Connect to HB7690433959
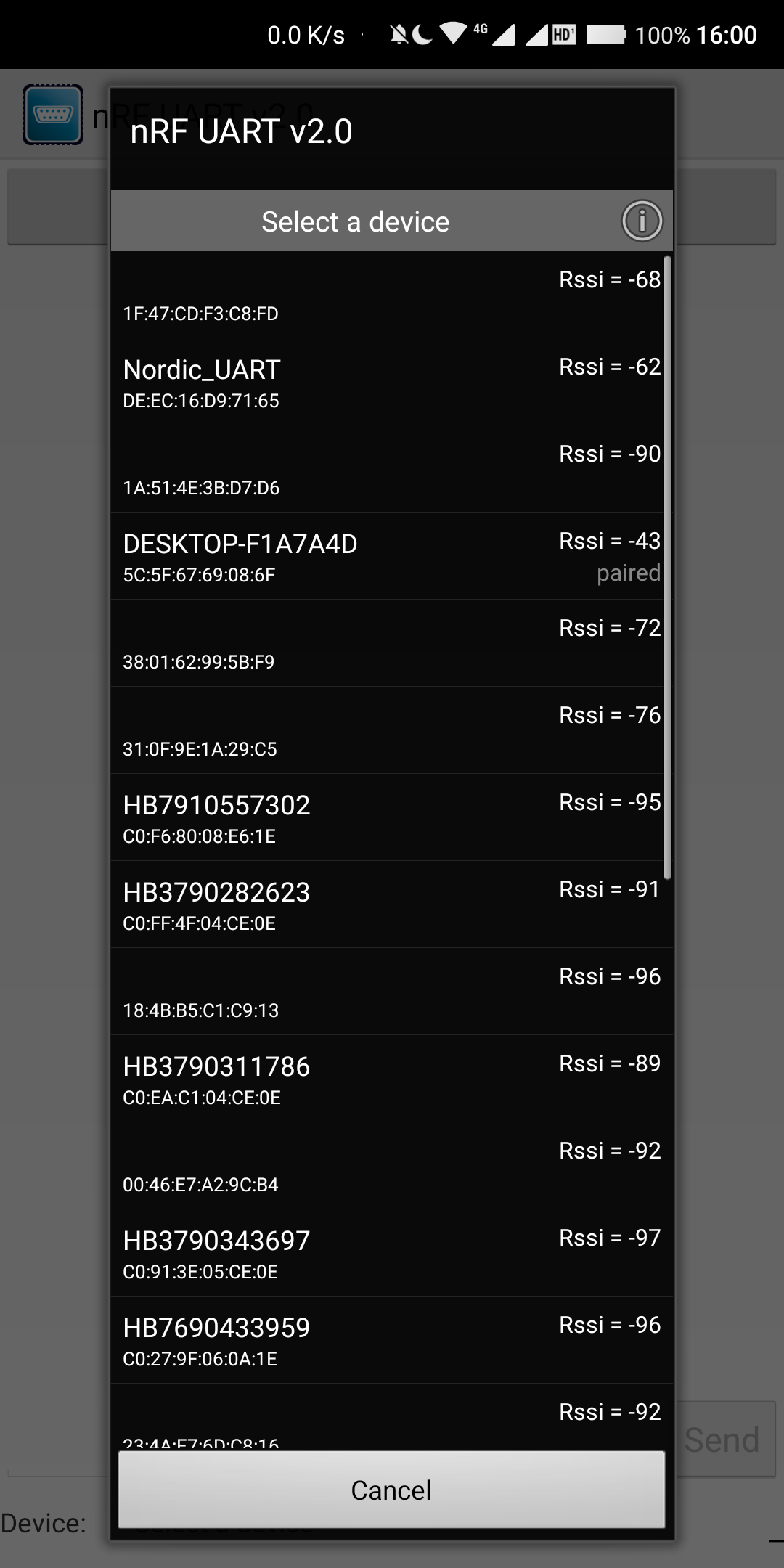 point(392,1340)
